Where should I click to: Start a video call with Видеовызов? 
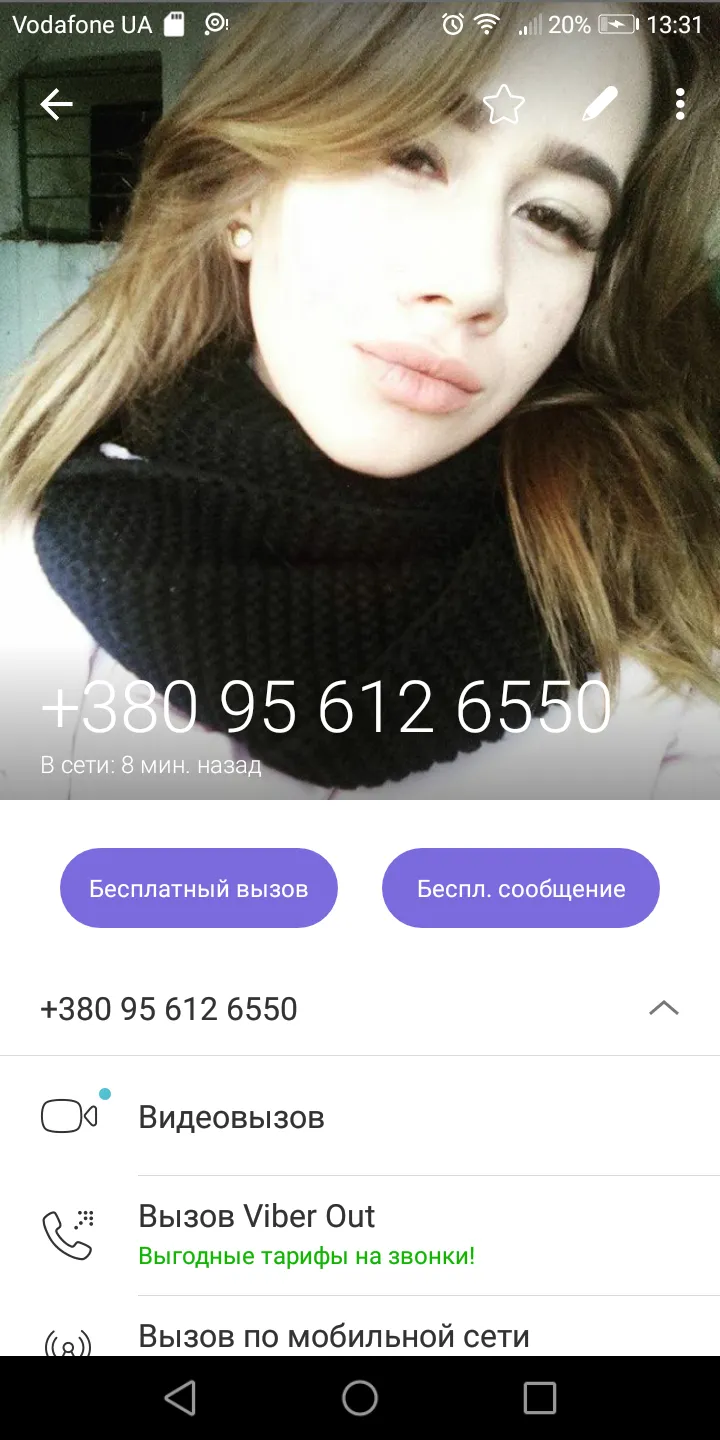(x=360, y=1116)
